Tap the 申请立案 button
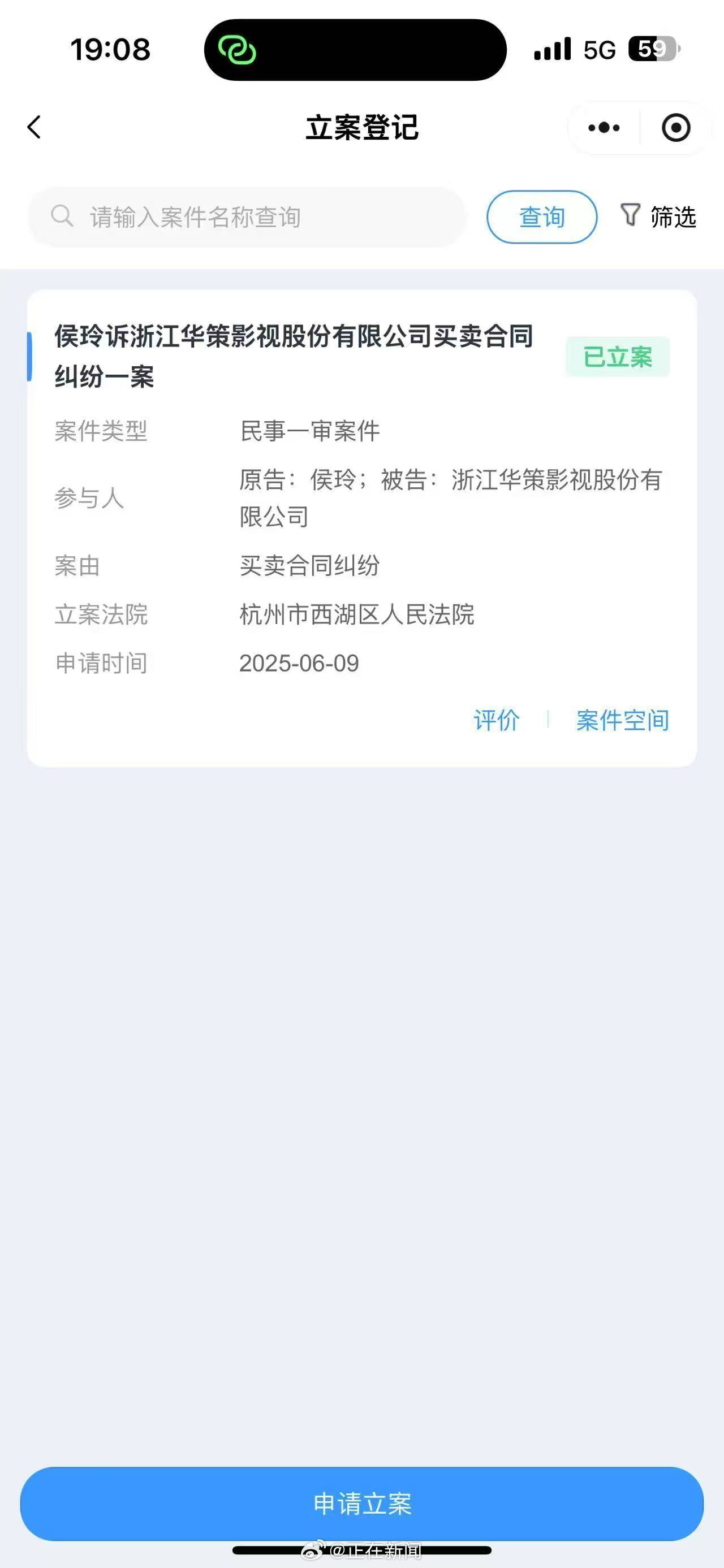The width and height of the screenshot is (724, 1568). click(361, 1504)
